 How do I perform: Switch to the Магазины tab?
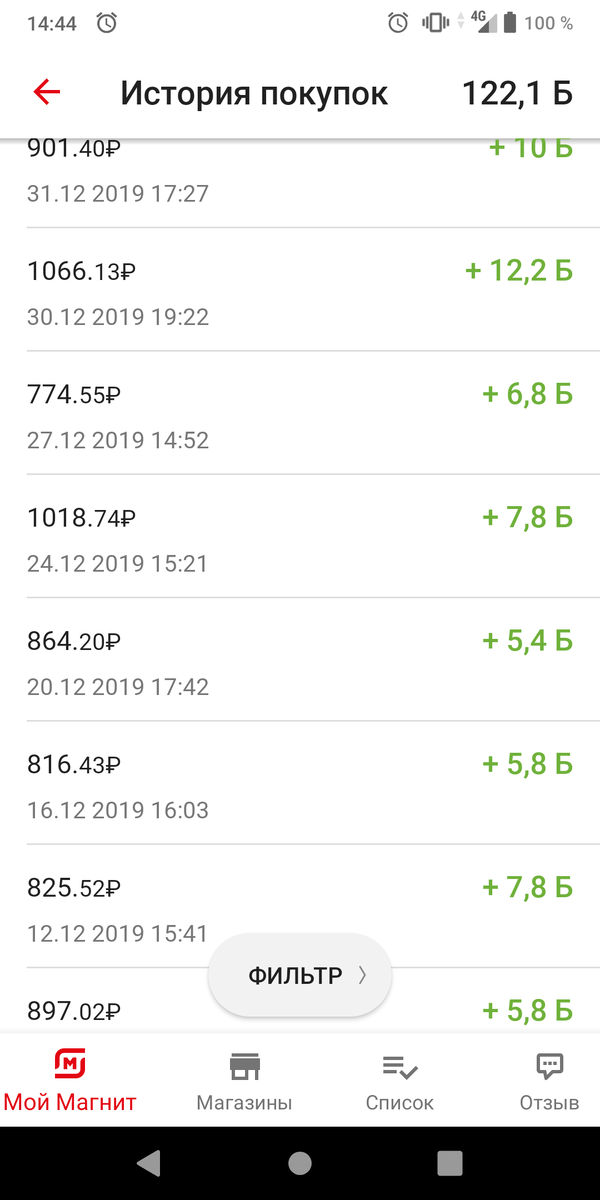point(244,1082)
